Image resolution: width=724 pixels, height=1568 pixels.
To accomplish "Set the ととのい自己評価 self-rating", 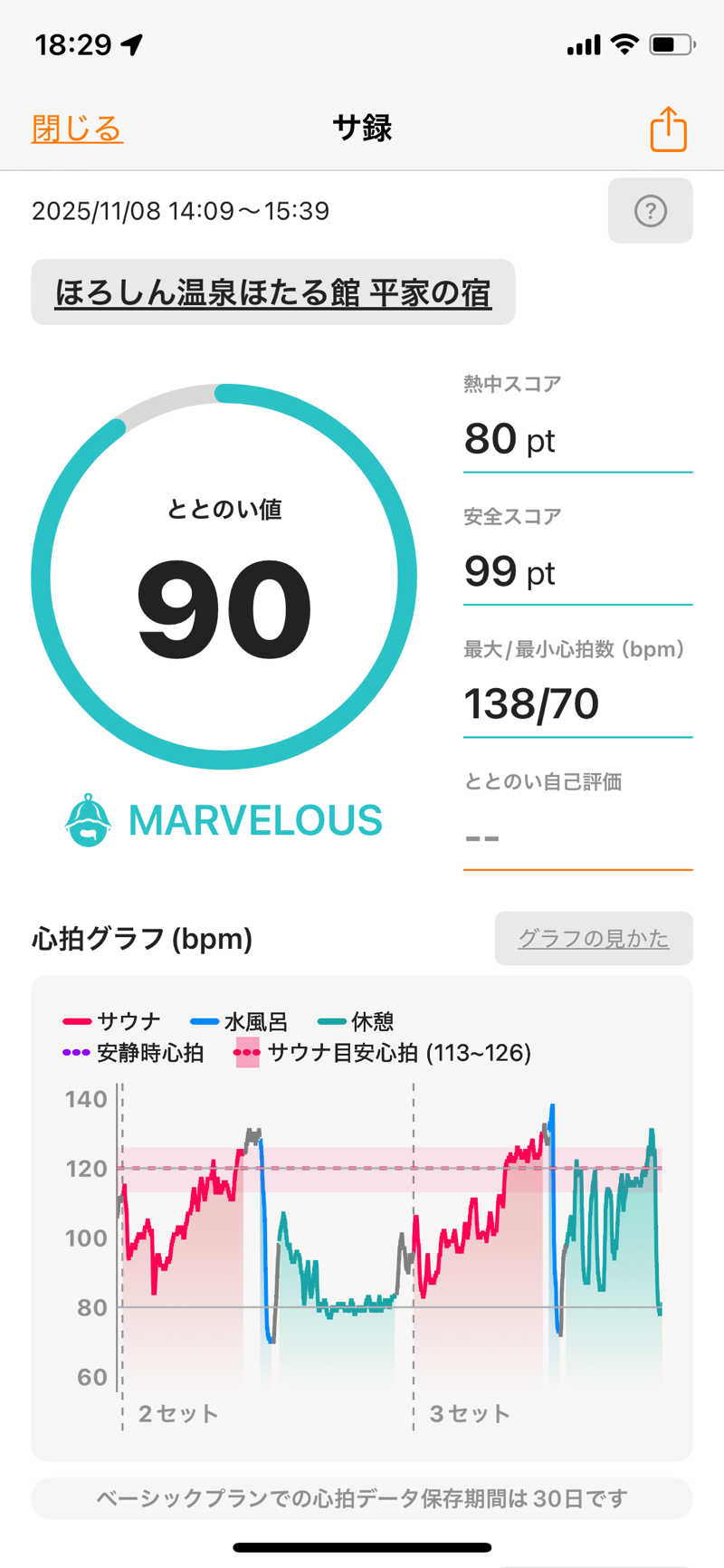I will [577, 837].
